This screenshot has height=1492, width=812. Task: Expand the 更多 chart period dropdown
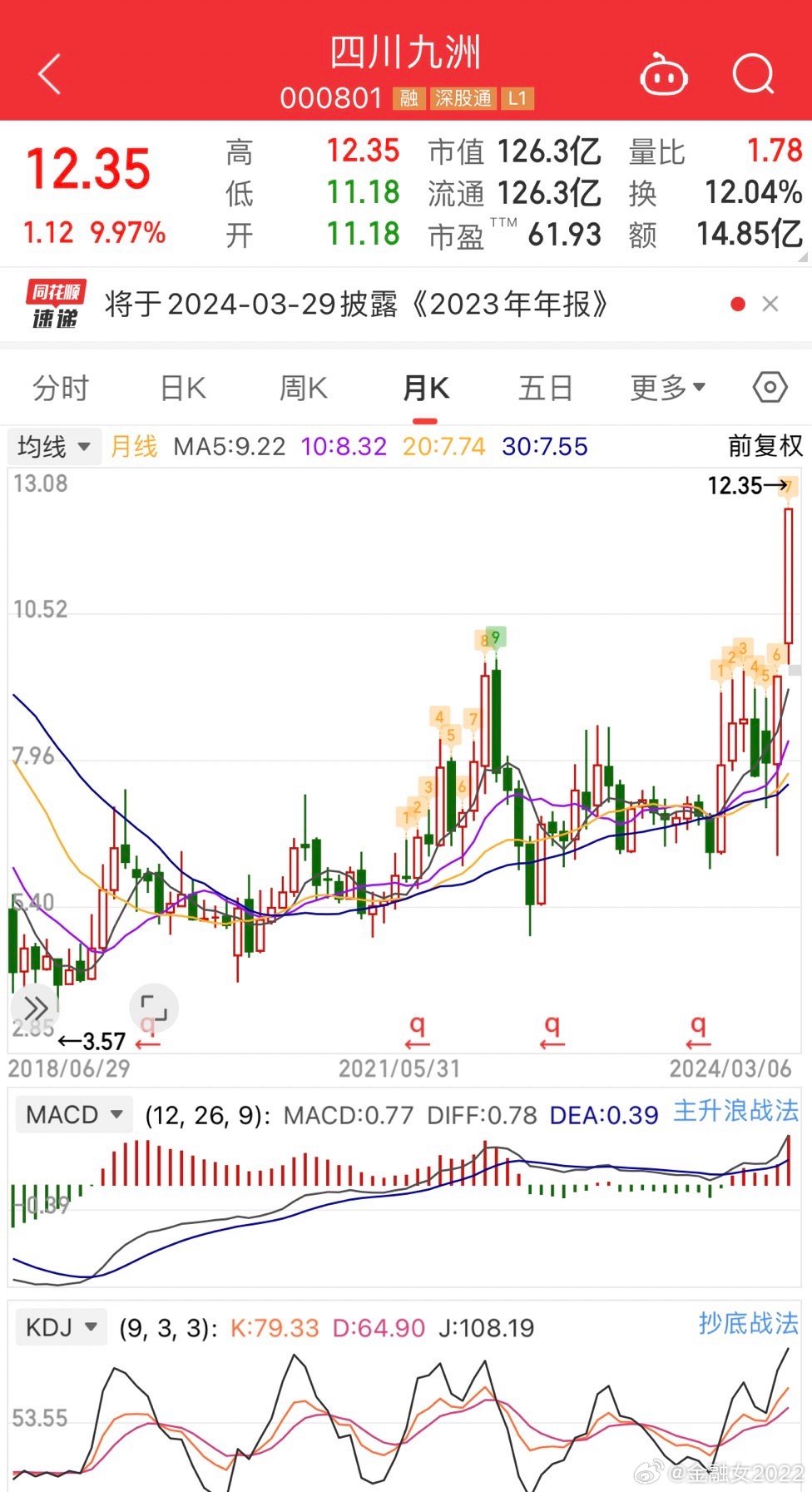click(x=668, y=388)
